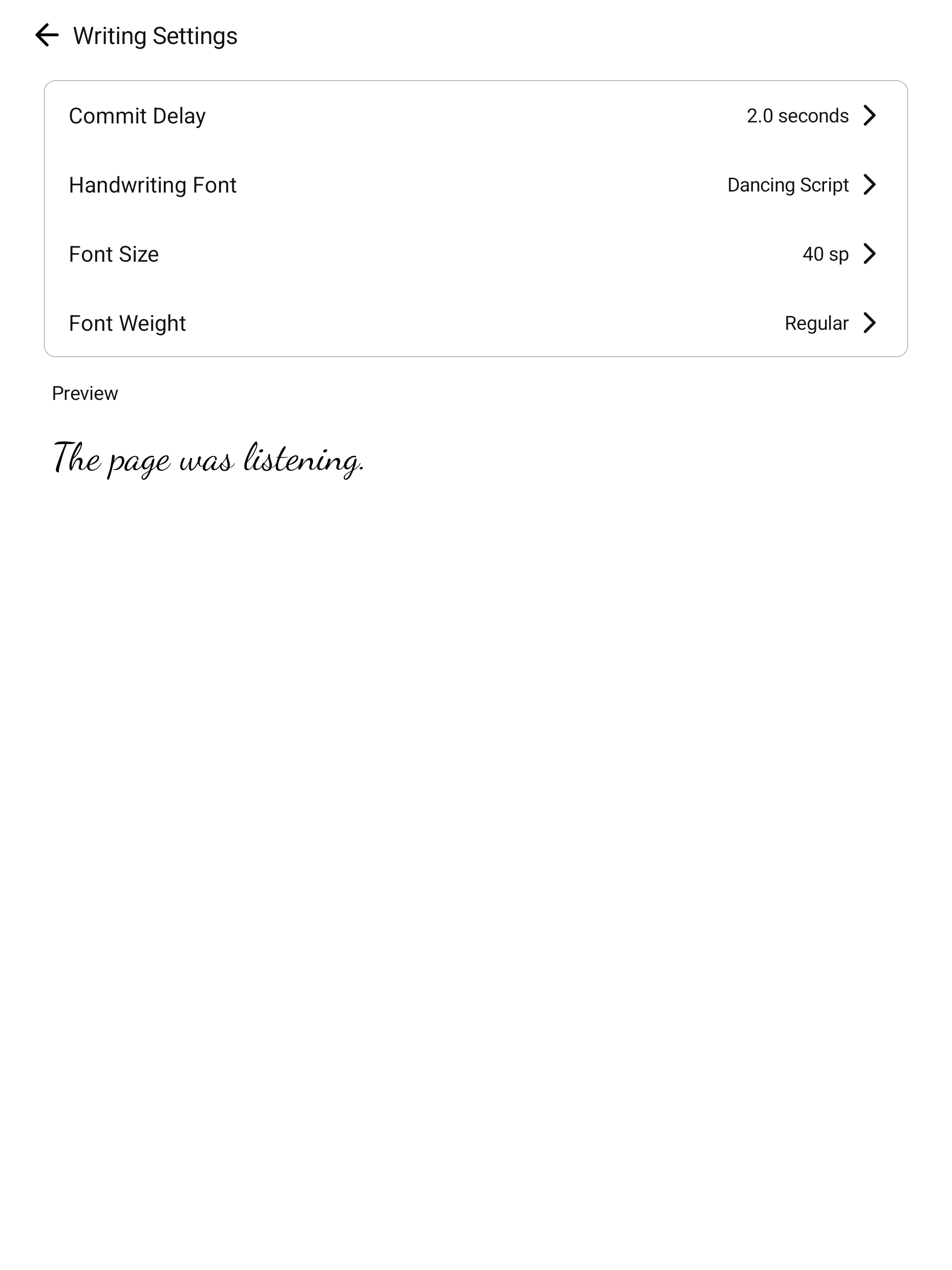Select the Font Weight option
The height and width of the screenshot is (1270, 952).
[x=475, y=323]
